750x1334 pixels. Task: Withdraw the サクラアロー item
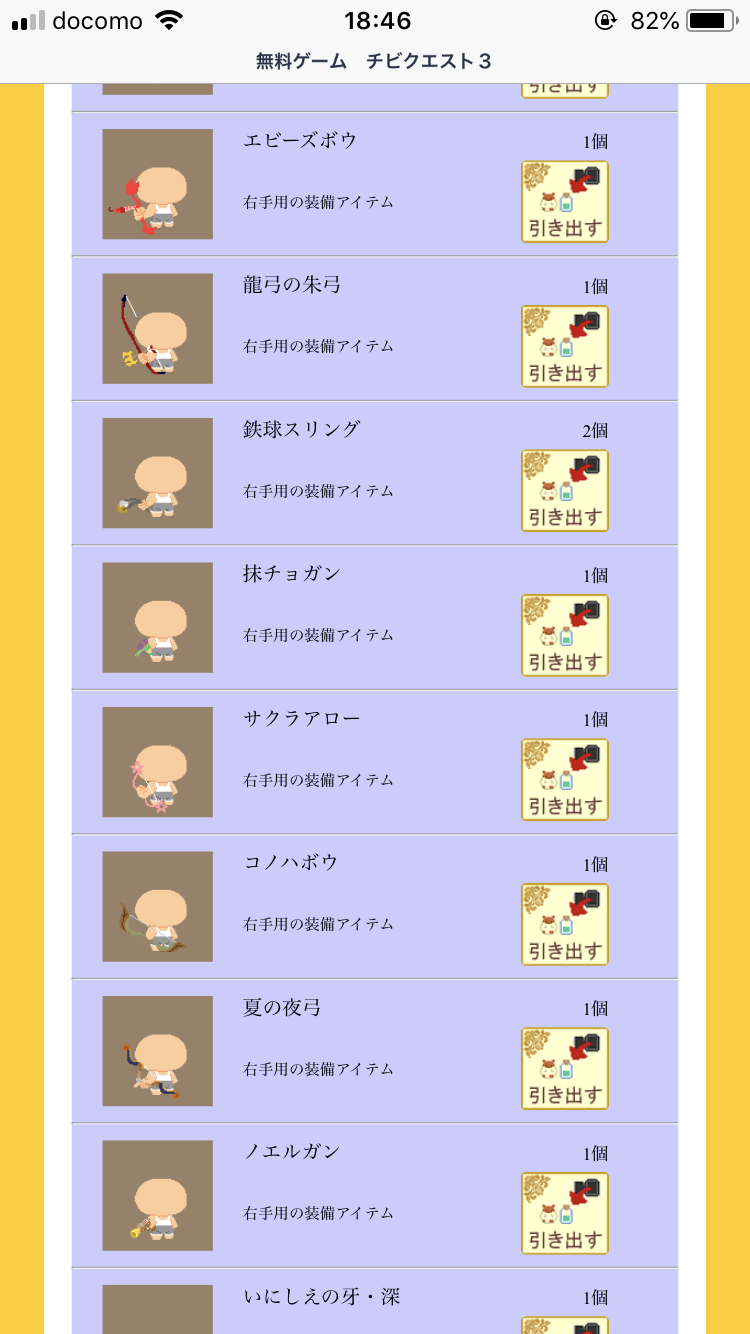click(564, 780)
